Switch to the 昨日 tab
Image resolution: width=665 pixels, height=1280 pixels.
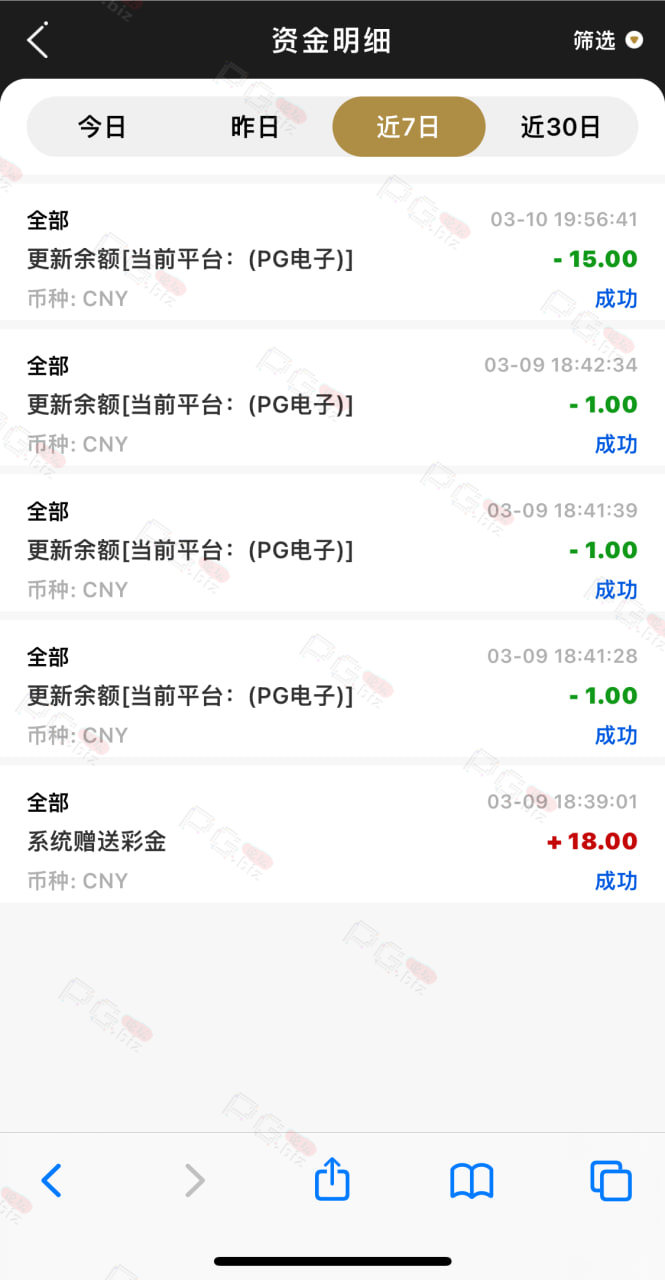[x=255, y=127]
